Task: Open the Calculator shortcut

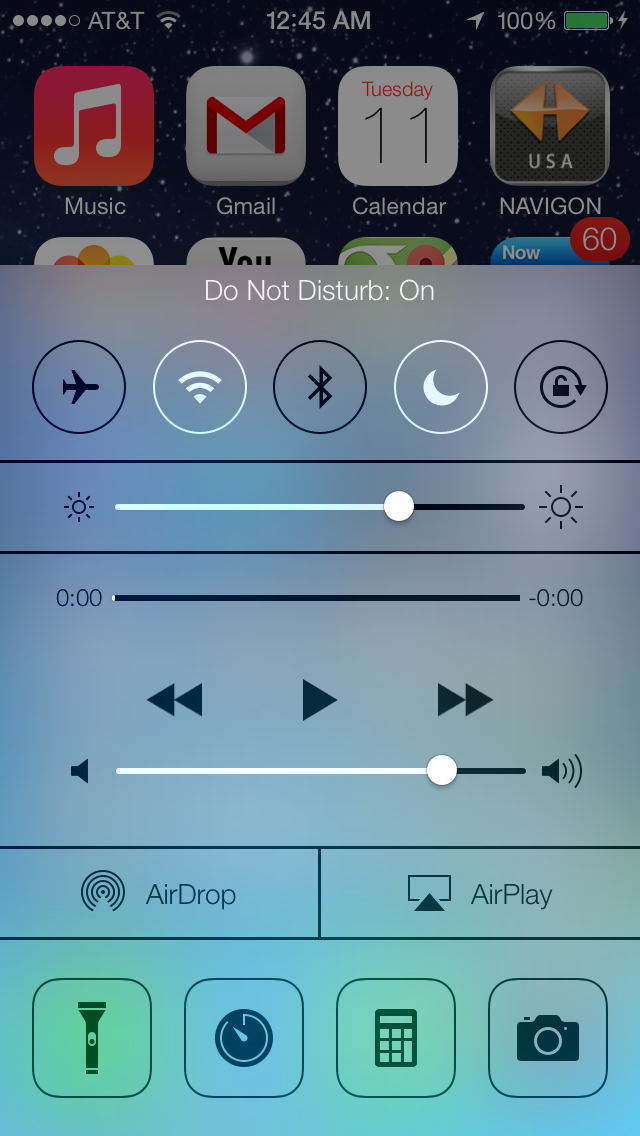Action: (x=396, y=1038)
